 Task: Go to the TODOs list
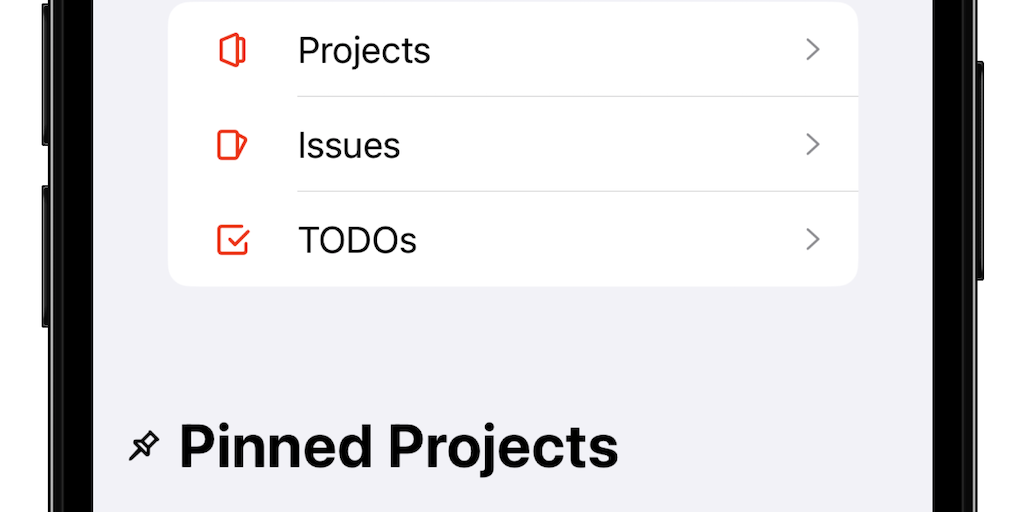512,240
